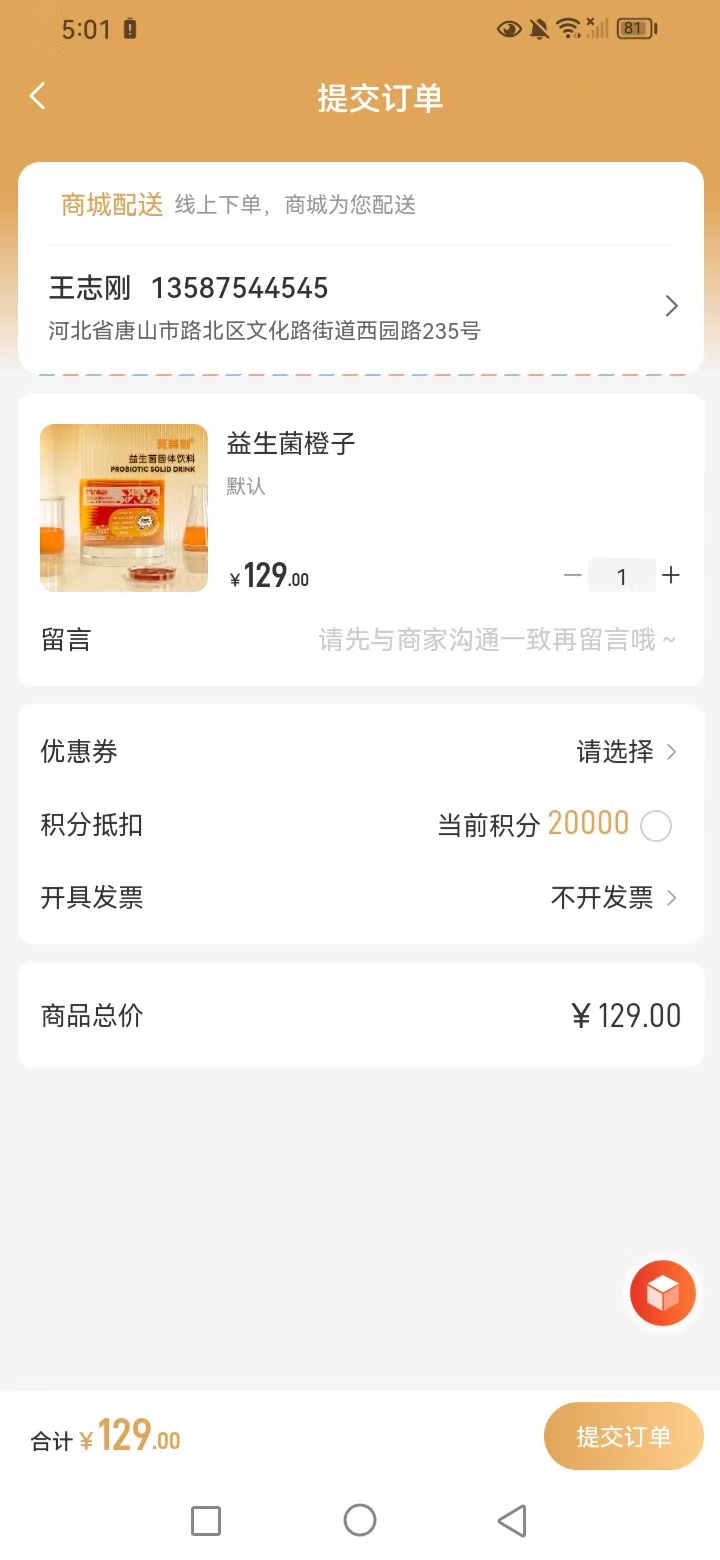Screen dimensions: 720x1560
Task: Enable 积分抵扣 by tapping the circle selector
Action: pyautogui.click(x=656, y=825)
